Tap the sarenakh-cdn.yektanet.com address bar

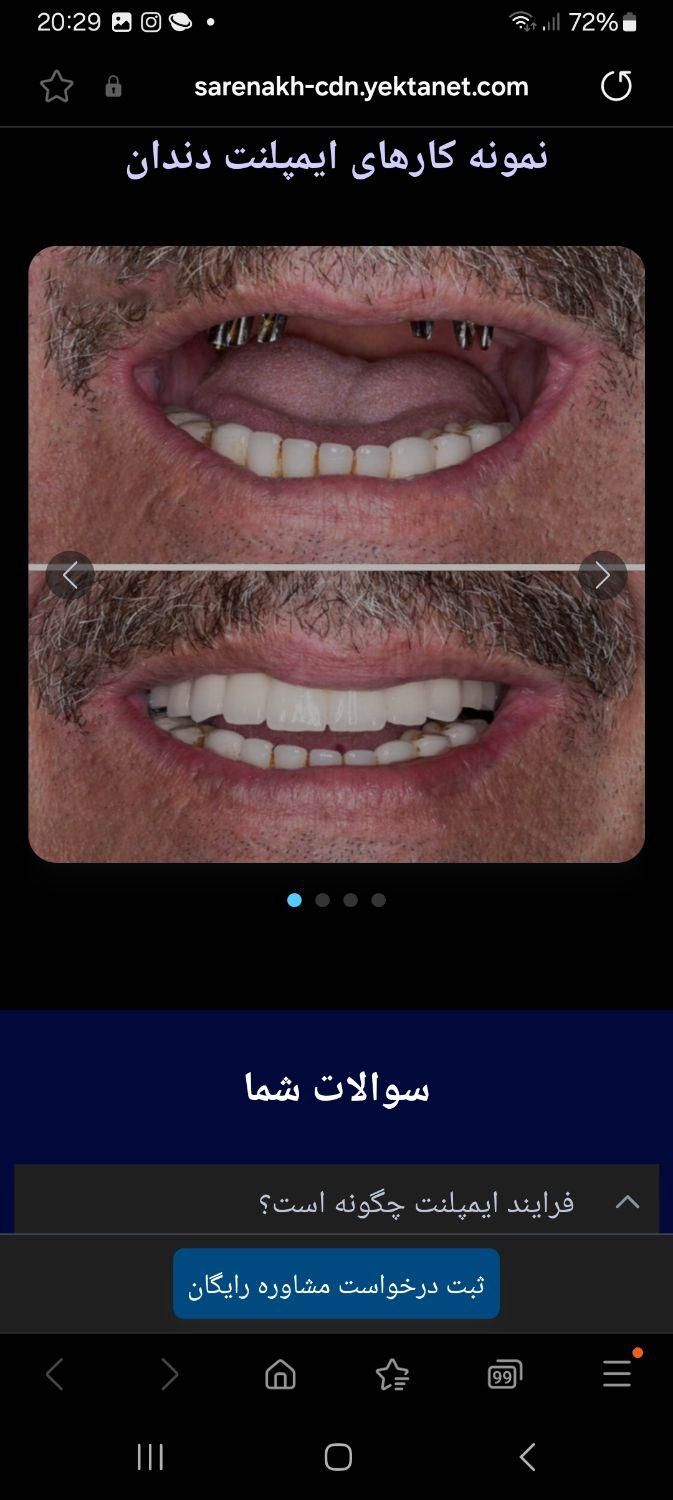(x=361, y=87)
